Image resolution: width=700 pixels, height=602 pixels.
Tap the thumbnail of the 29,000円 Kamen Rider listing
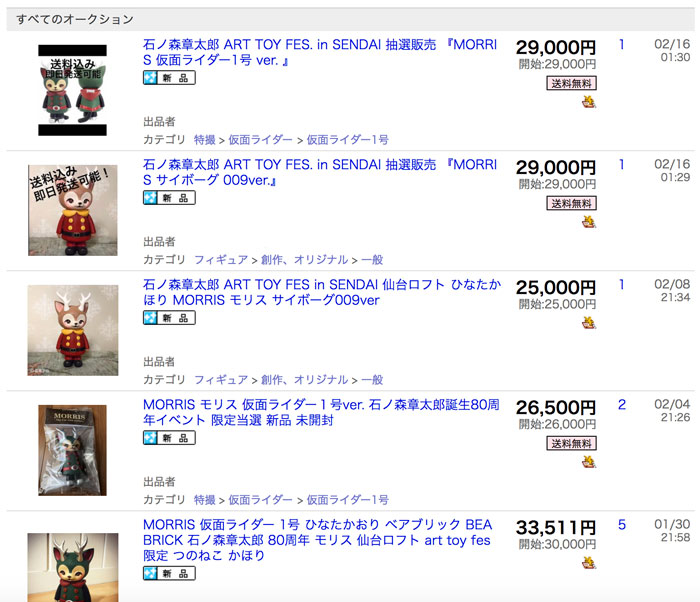coord(72,90)
